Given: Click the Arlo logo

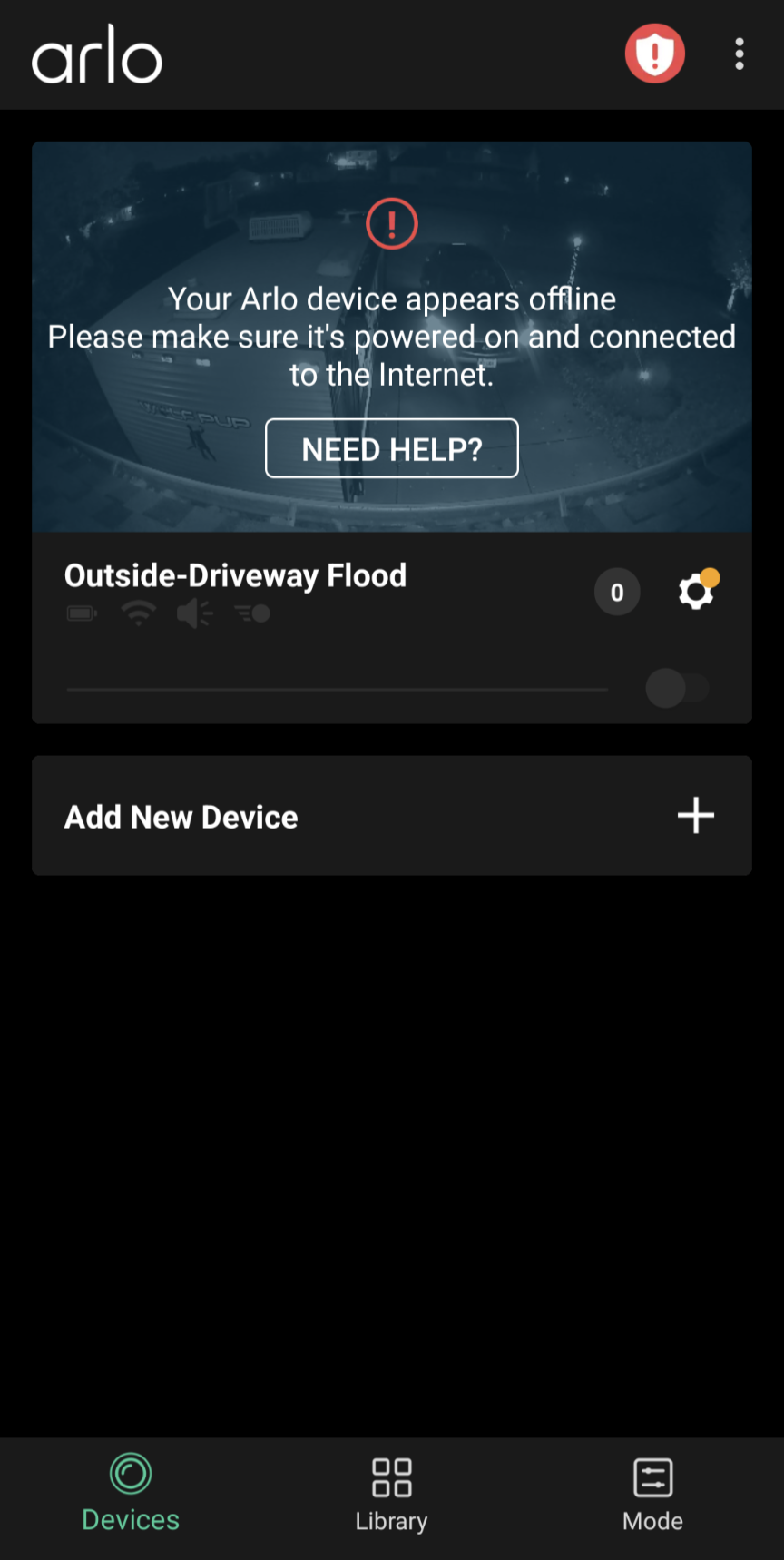Looking at the screenshot, I should coord(96,54).
